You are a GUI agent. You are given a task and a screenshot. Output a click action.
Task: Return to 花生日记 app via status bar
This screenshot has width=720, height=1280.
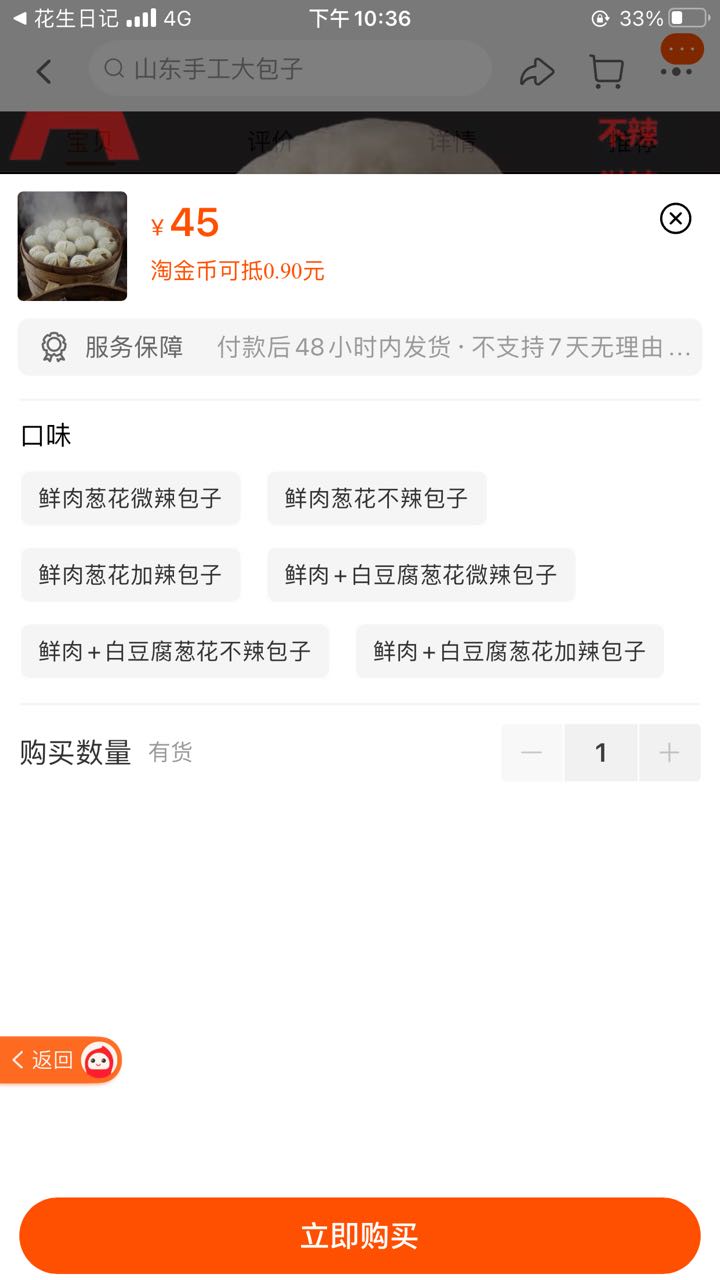point(65,18)
